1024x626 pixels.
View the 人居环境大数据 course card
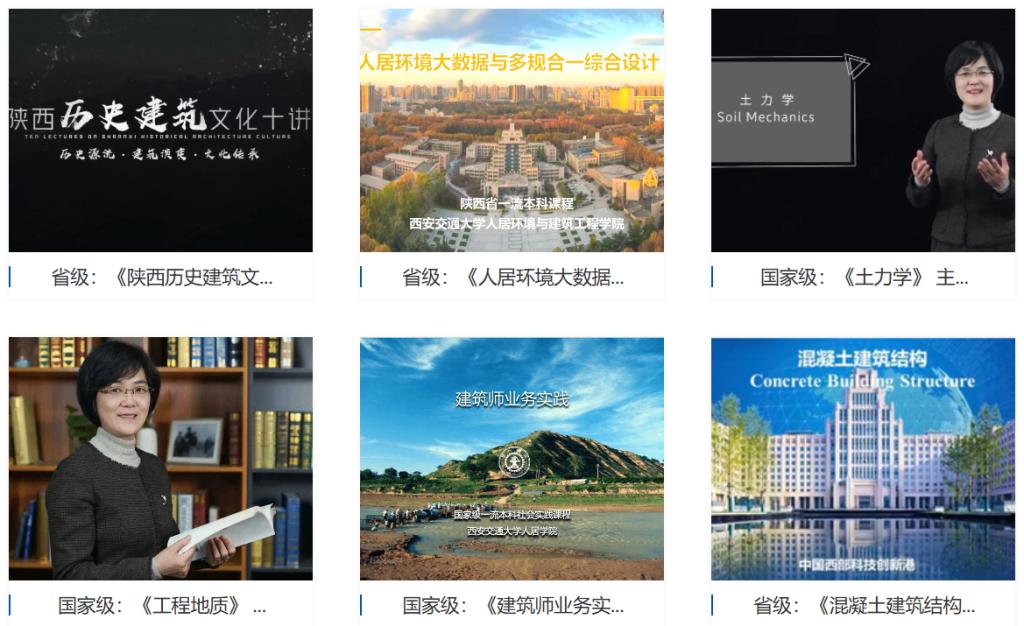click(511, 131)
